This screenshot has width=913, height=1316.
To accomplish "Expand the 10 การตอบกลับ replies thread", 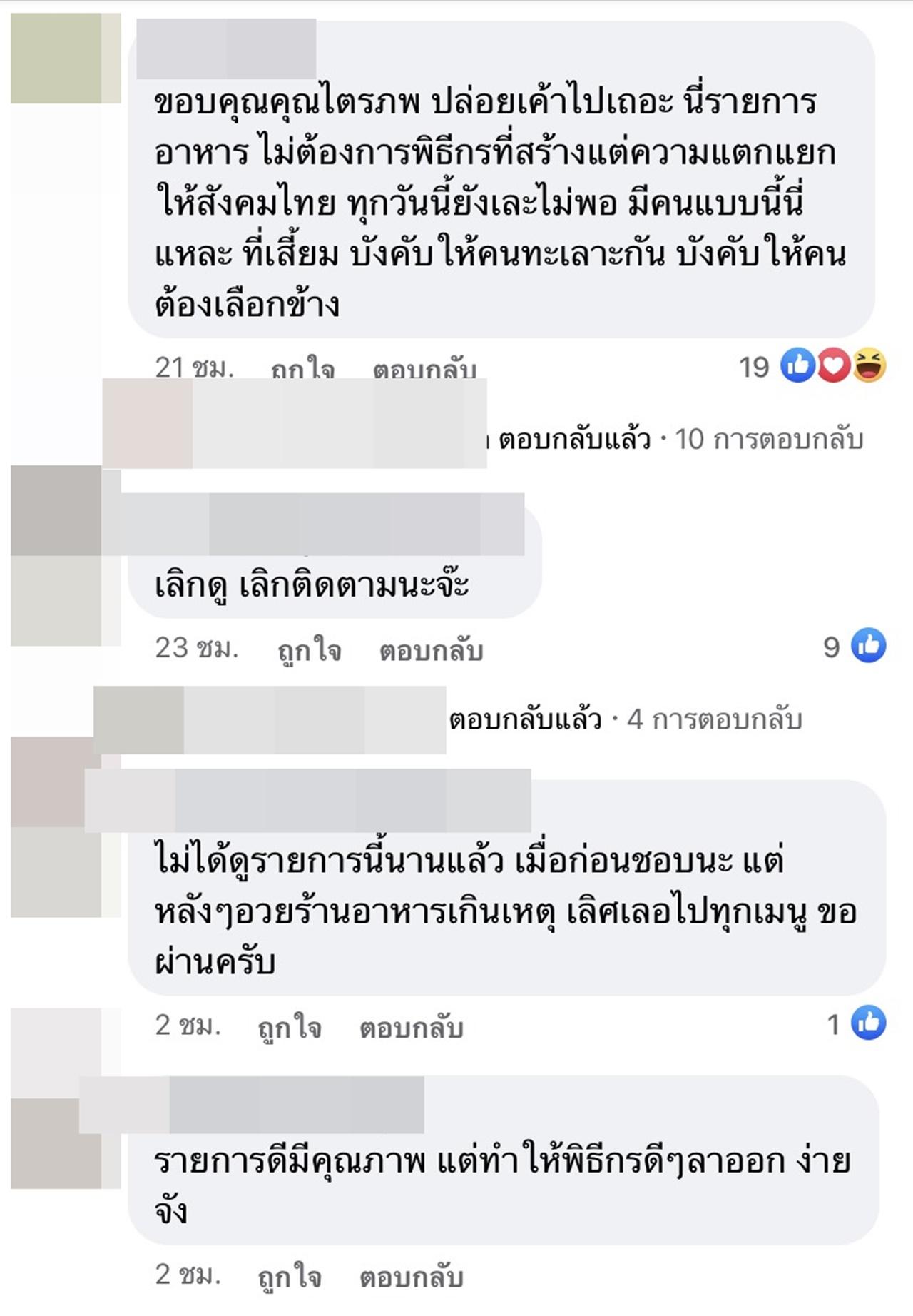I will pyautogui.click(x=768, y=440).
